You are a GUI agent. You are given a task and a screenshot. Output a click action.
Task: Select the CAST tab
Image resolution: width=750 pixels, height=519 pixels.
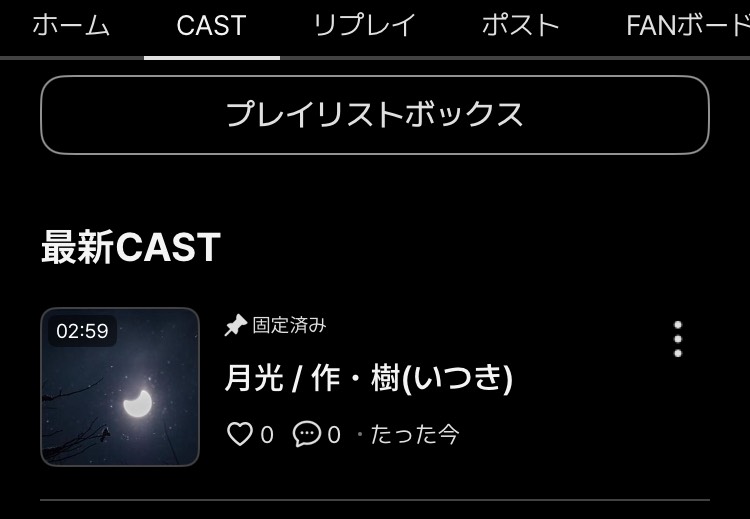pos(211,26)
